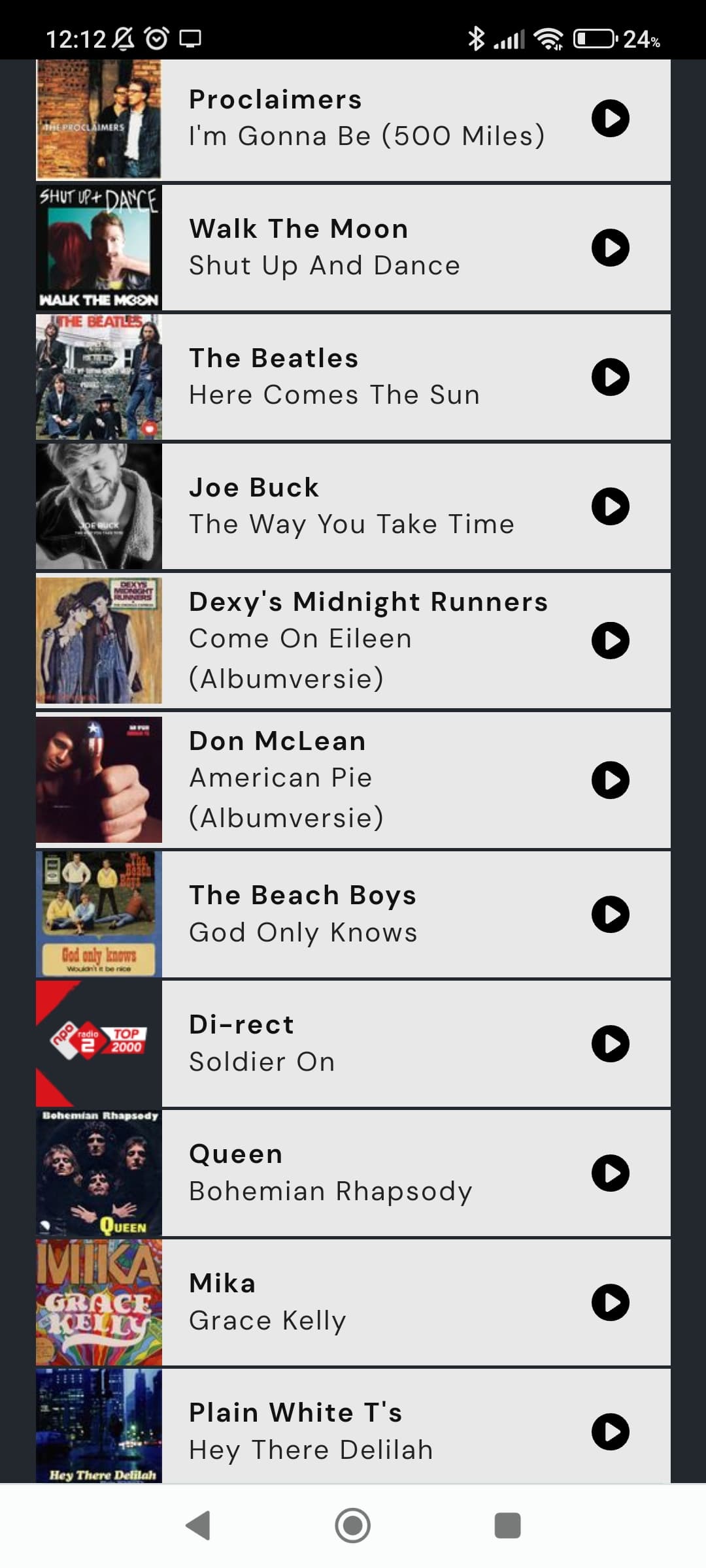Play Come On Eileen by Dexy's Midnight Runners
The height and width of the screenshot is (1568, 706).
tap(611, 640)
